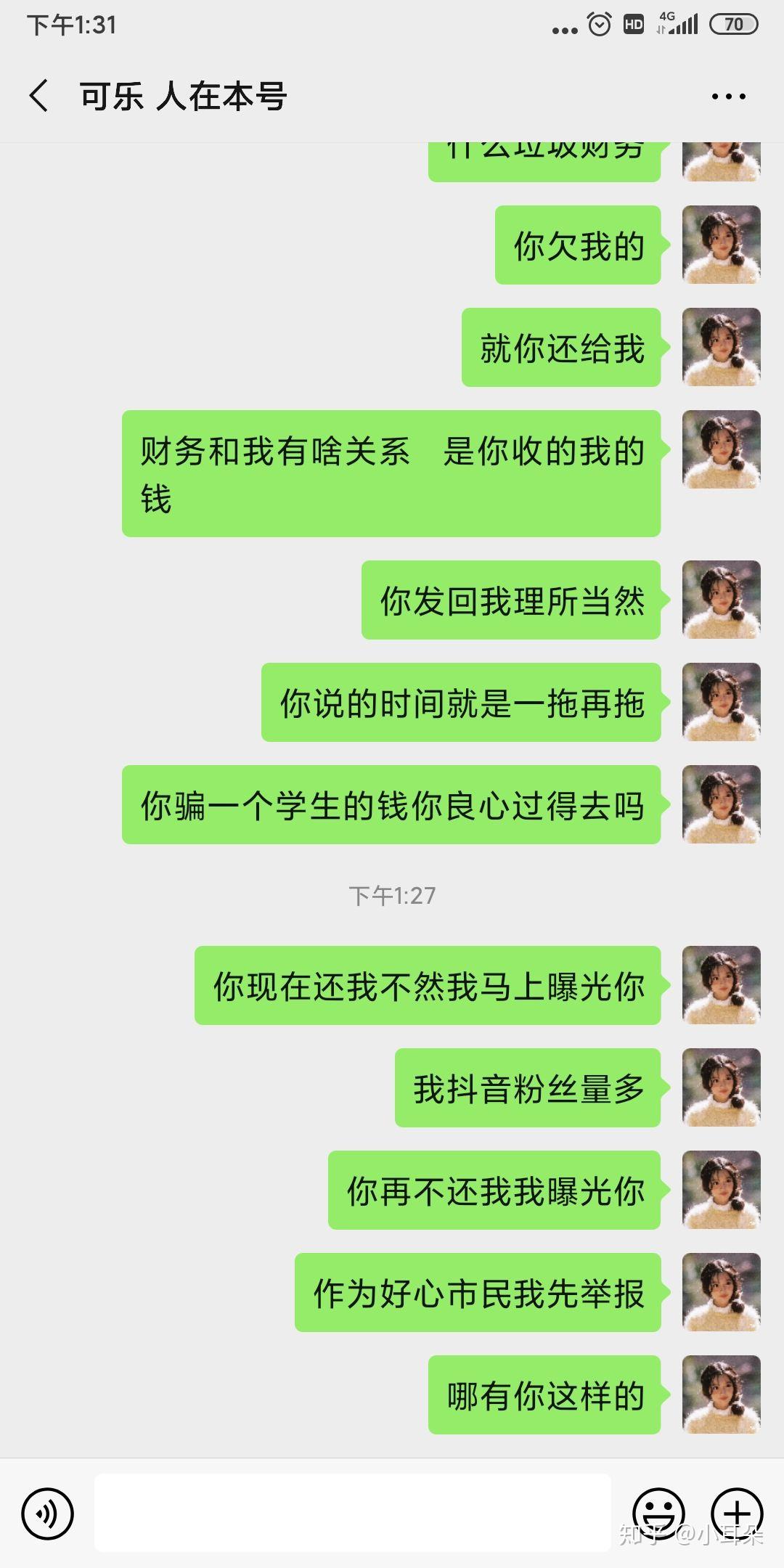Open the plus attachment menu
The width and height of the screenshot is (784, 1568).
click(x=737, y=1513)
